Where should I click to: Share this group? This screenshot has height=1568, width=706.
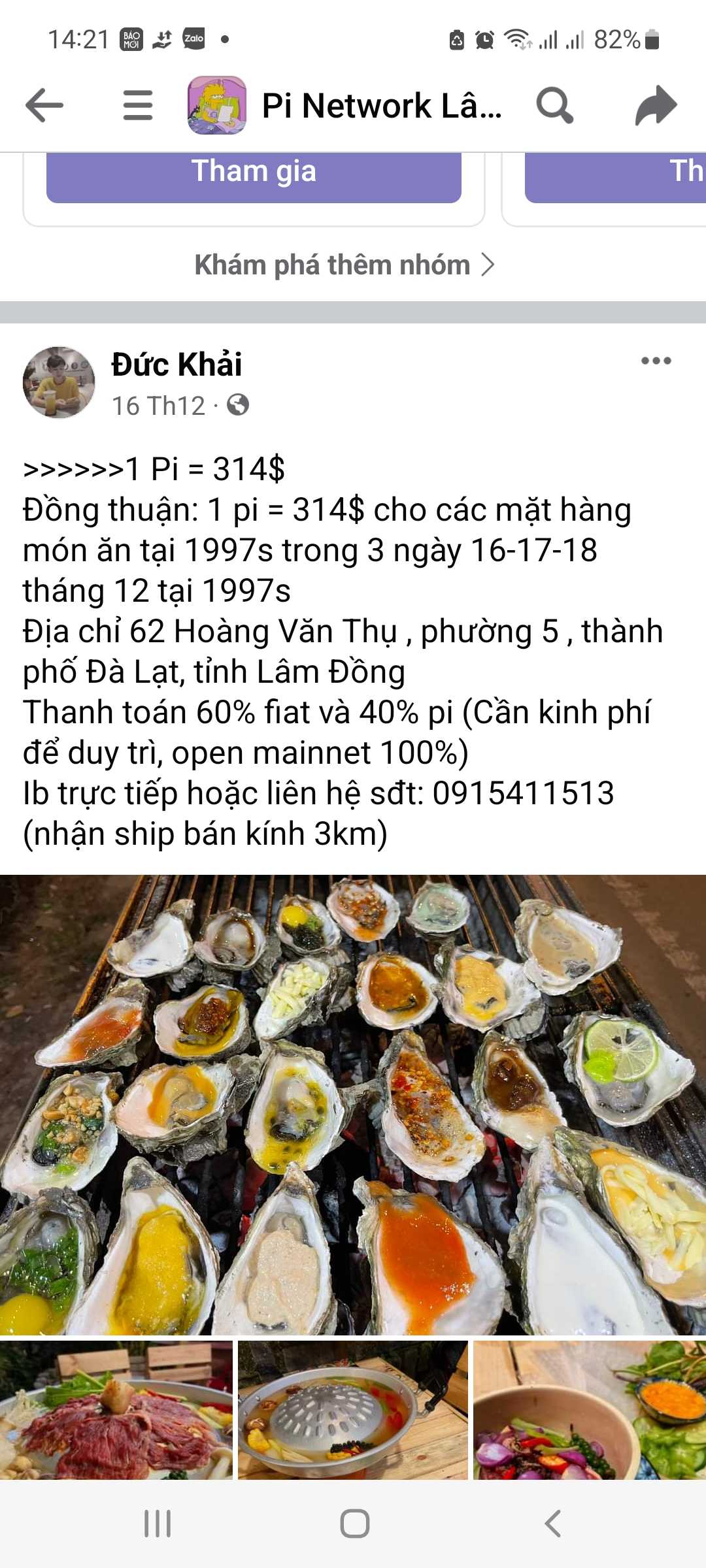pyautogui.click(x=656, y=105)
